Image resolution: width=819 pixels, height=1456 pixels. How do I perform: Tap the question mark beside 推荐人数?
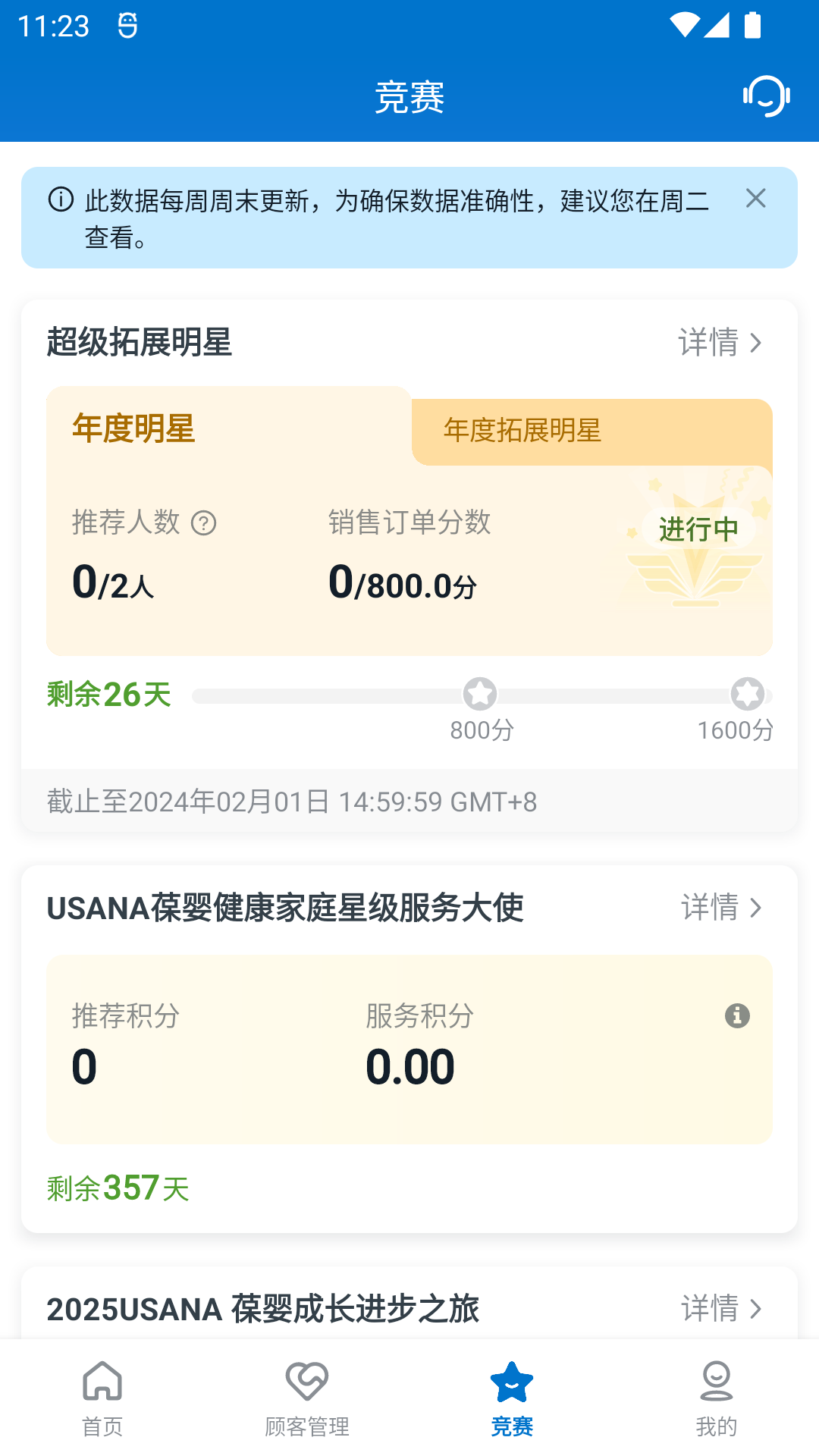[x=203, y=522]
